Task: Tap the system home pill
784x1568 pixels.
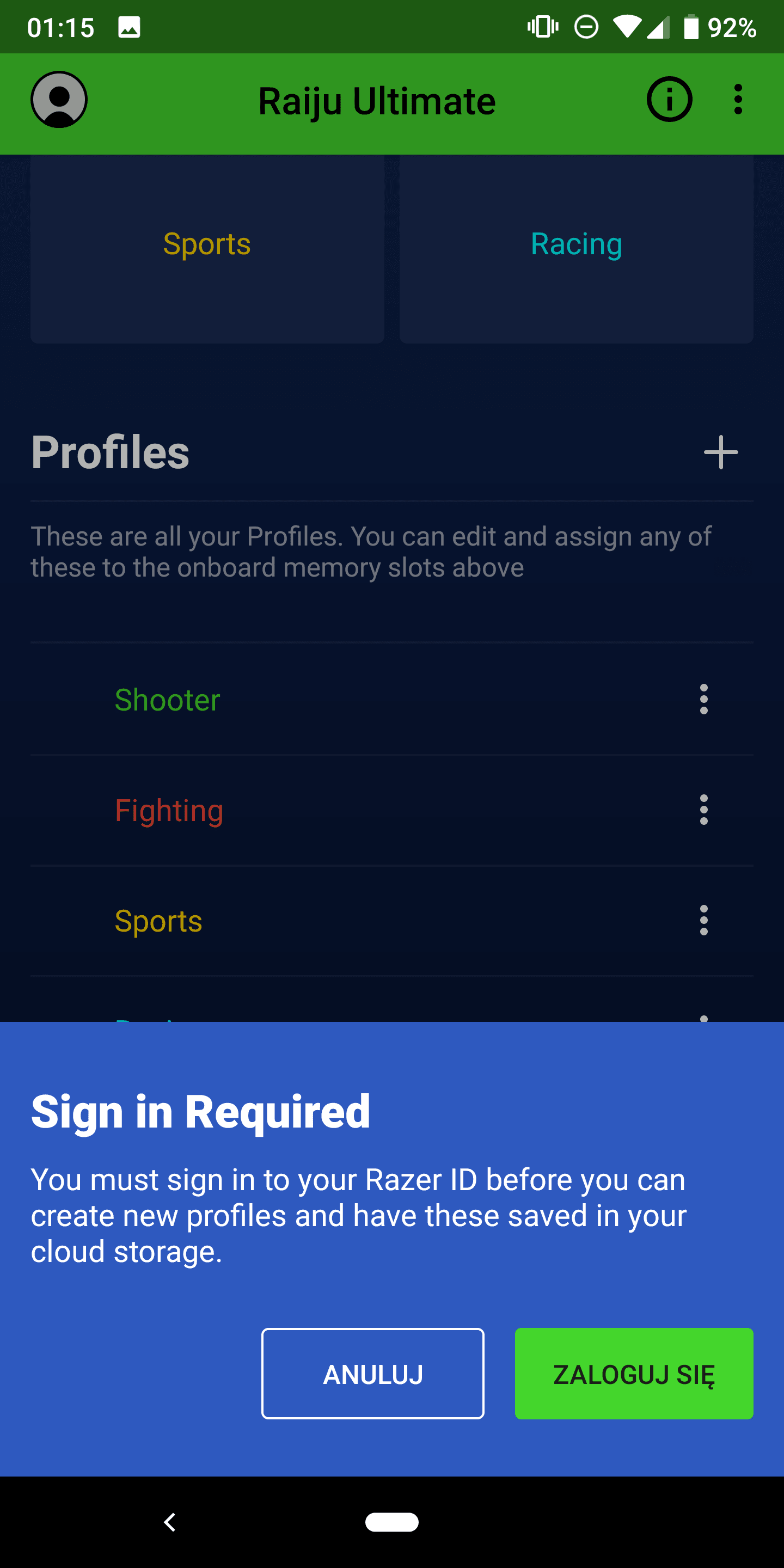Action: pos(392,1522)
